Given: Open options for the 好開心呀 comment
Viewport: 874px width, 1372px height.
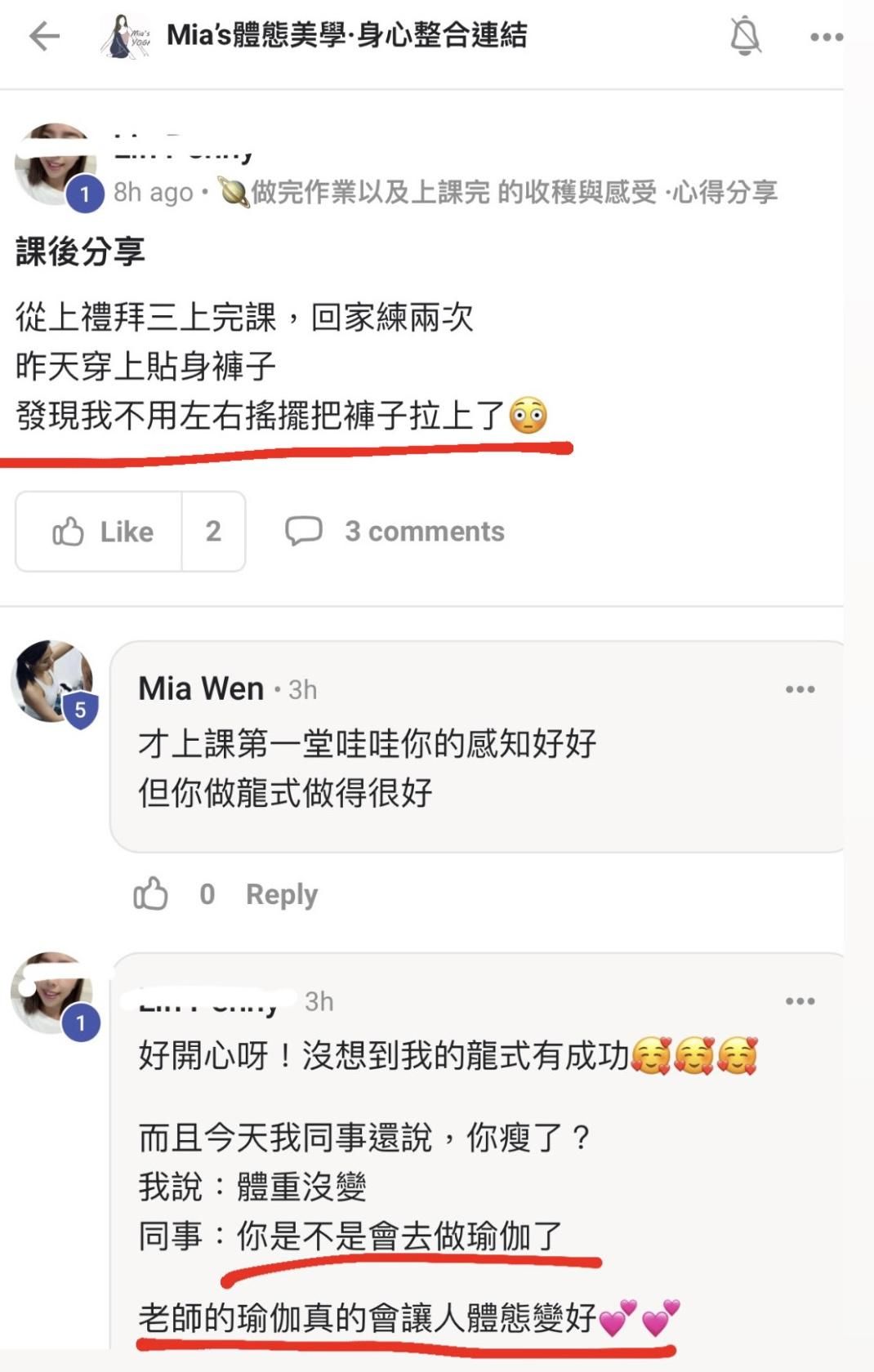Looking at the screenshot, I should pyautogui.click(x=800, y=1001).
